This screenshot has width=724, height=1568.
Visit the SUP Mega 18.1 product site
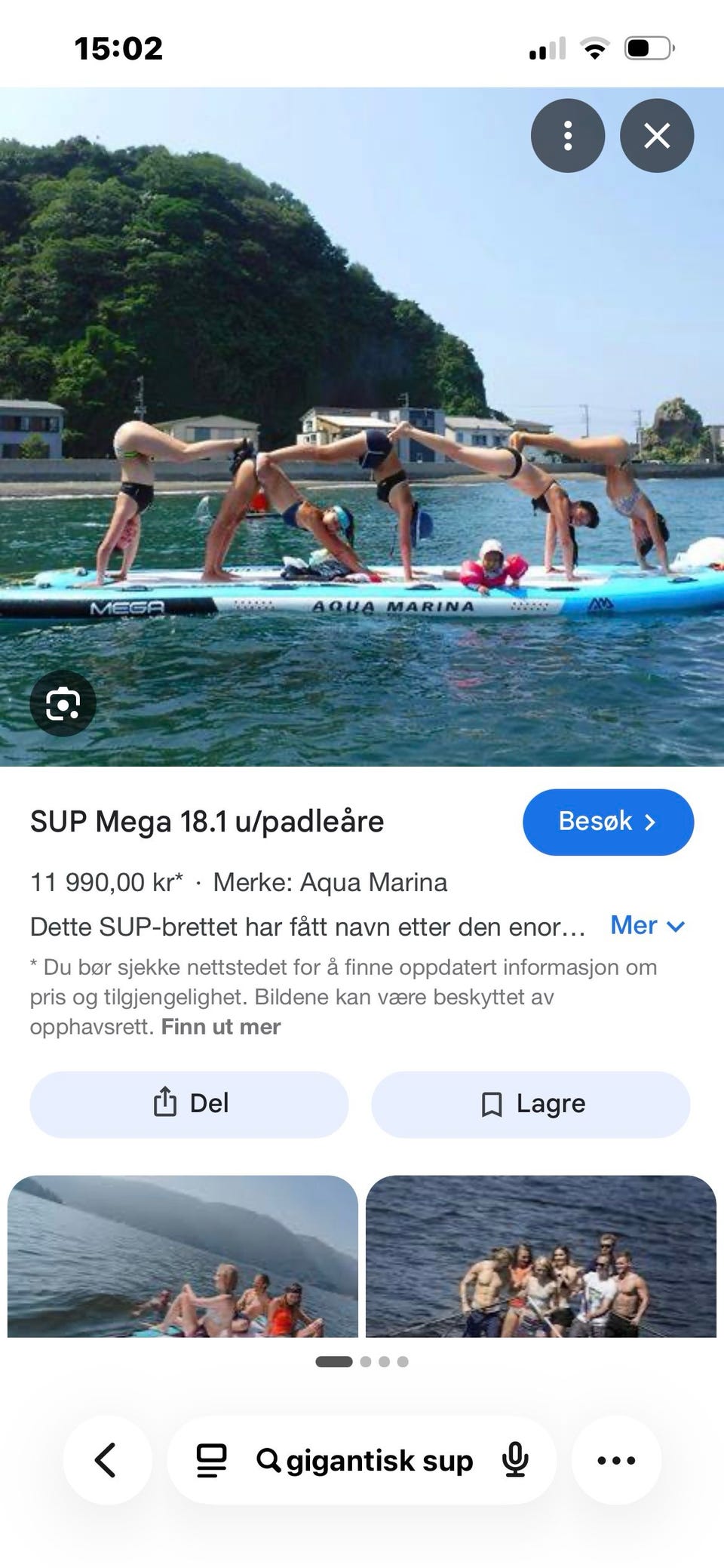608,822
